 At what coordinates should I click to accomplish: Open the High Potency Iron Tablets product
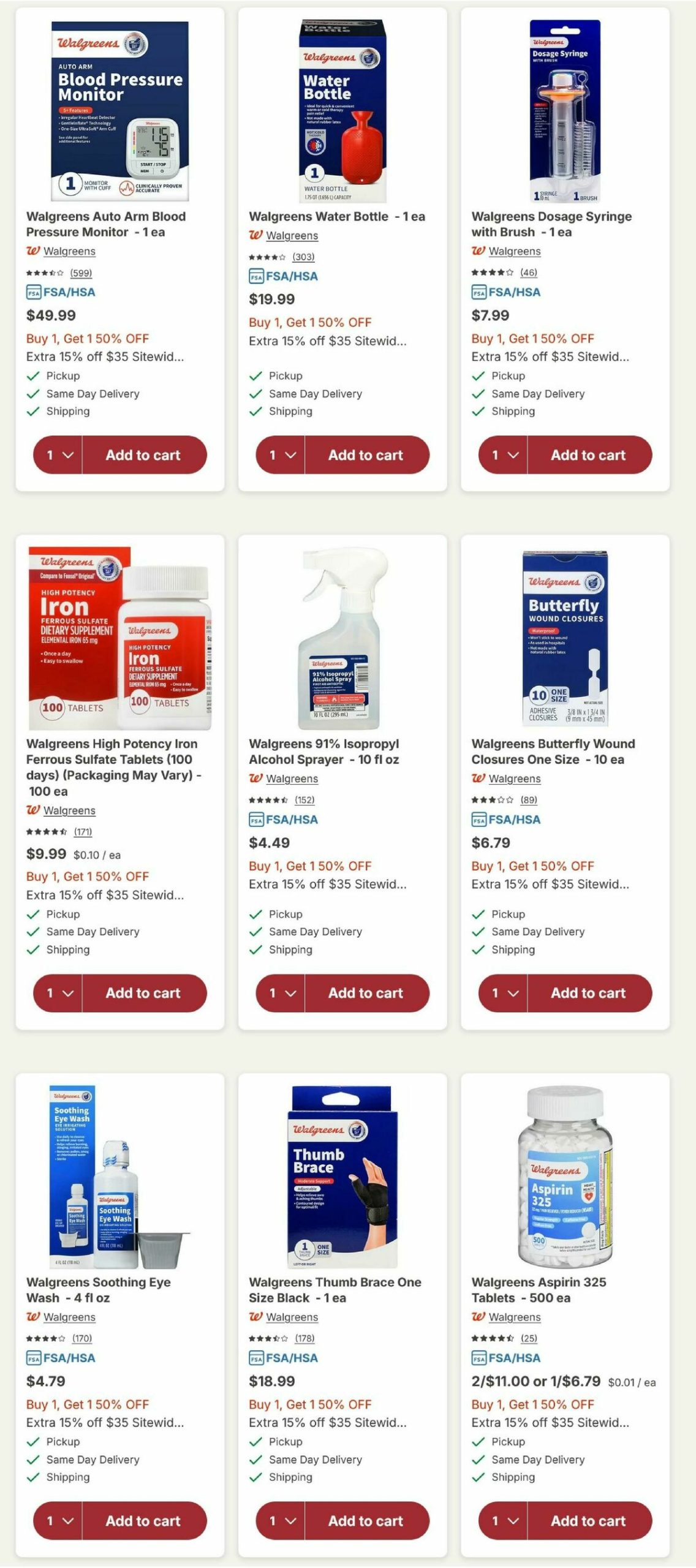coord(112,767)
